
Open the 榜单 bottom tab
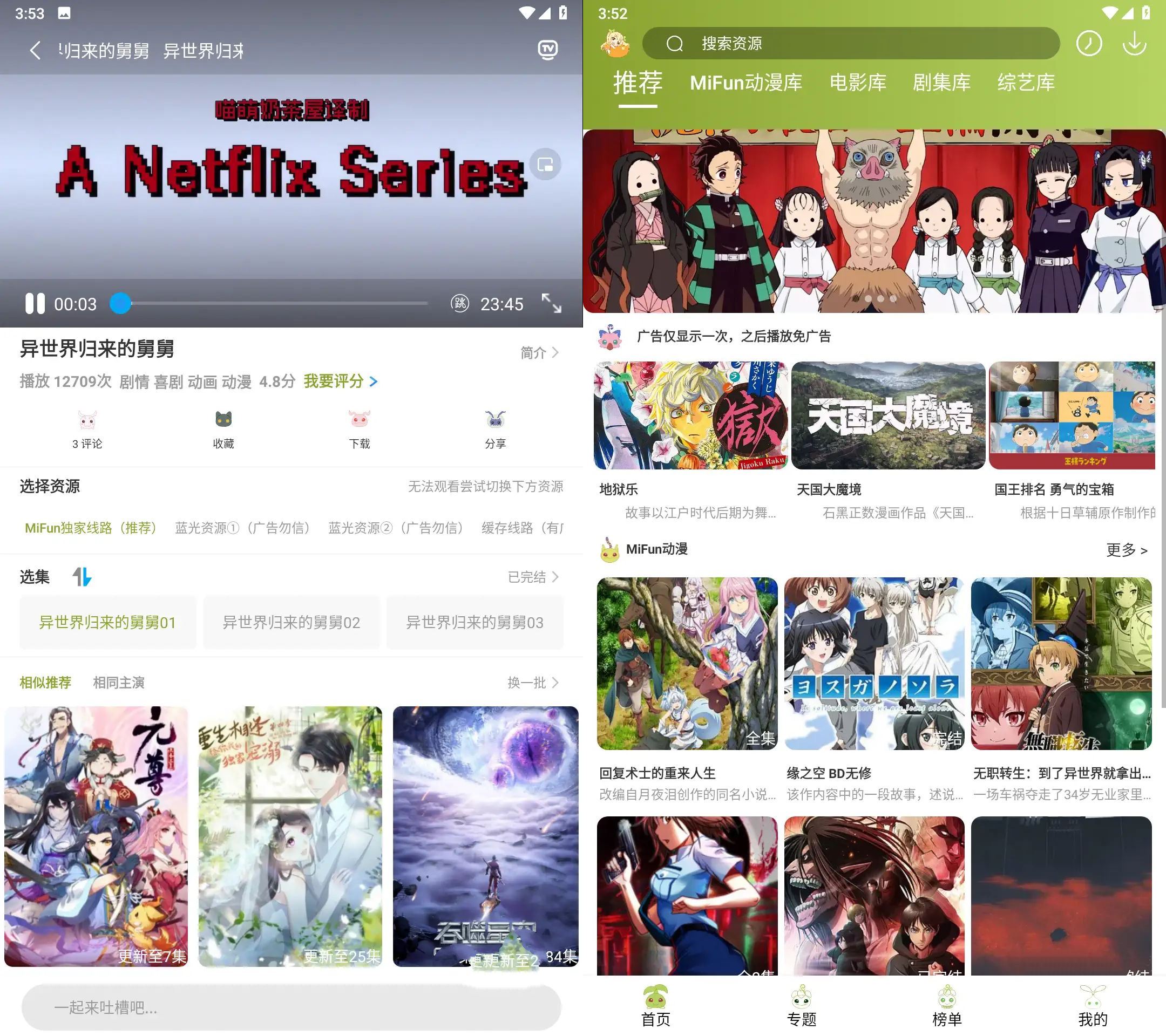[x=946, y=1006]
